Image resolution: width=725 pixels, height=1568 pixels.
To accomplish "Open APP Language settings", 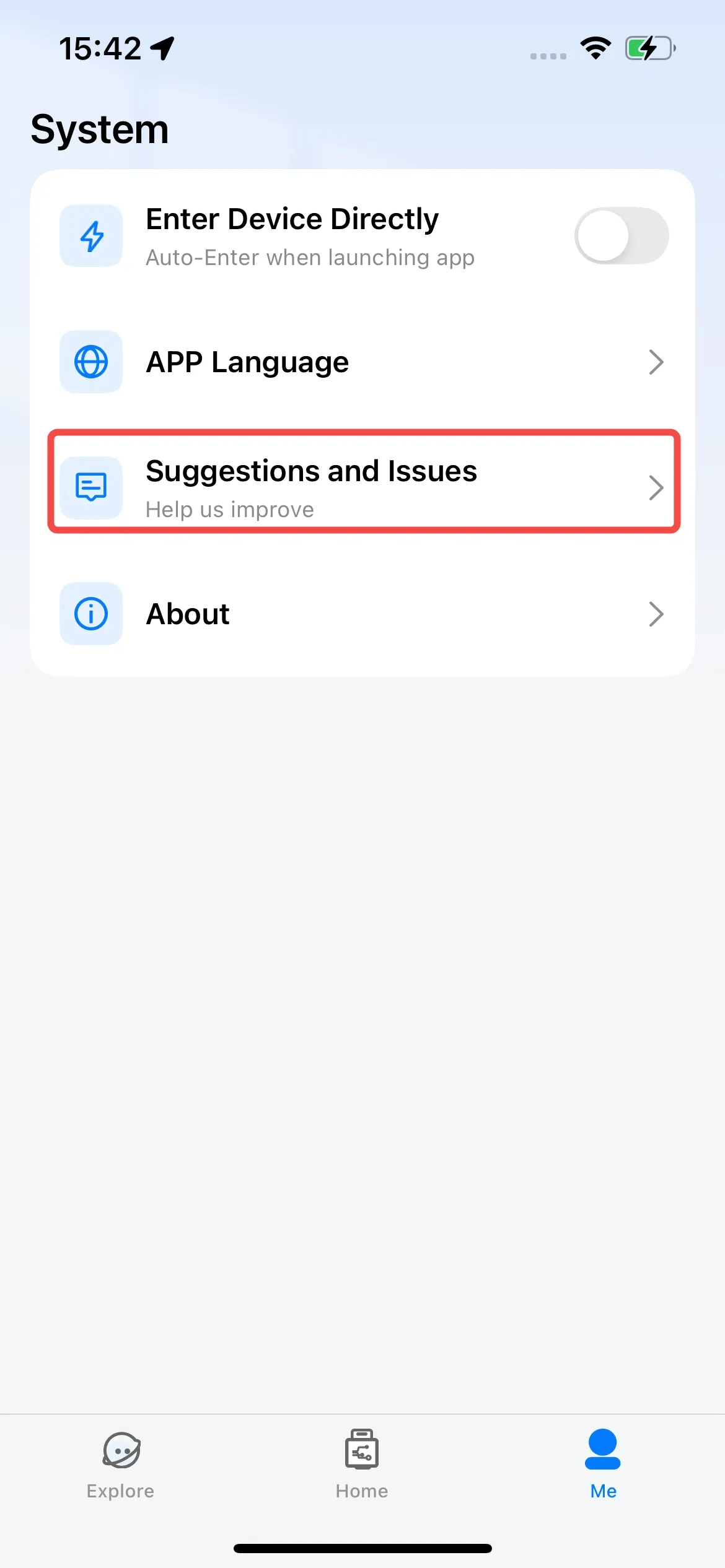I will point(362,362).
